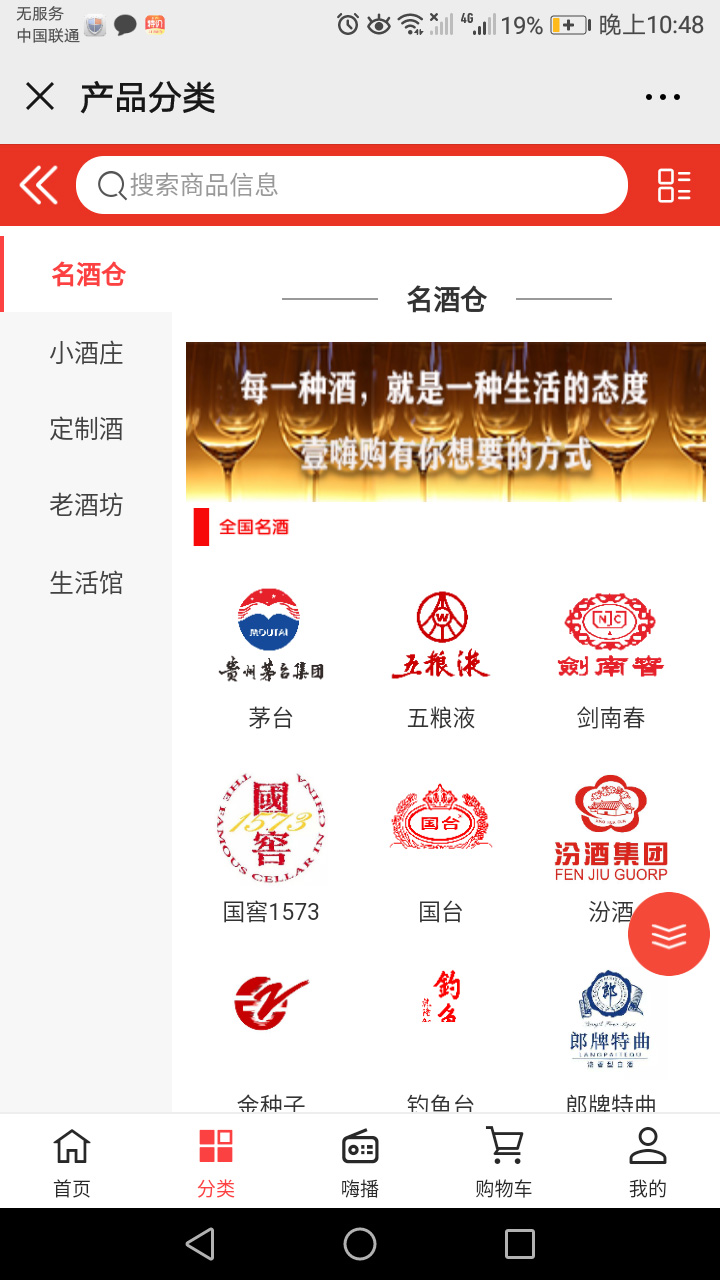Open the list view icon beside search

674,185
